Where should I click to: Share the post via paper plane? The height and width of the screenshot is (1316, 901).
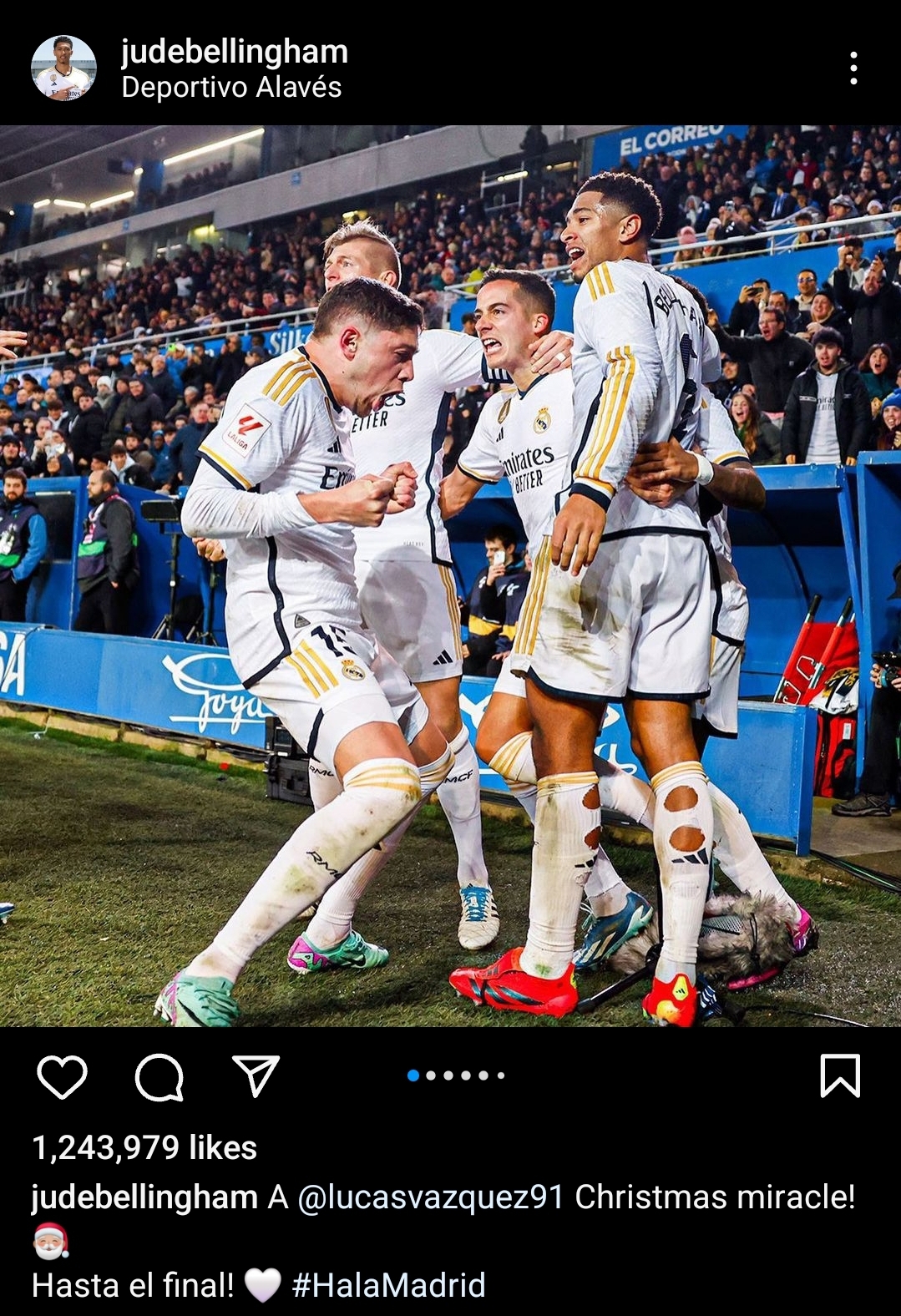tap(256, 1076)
